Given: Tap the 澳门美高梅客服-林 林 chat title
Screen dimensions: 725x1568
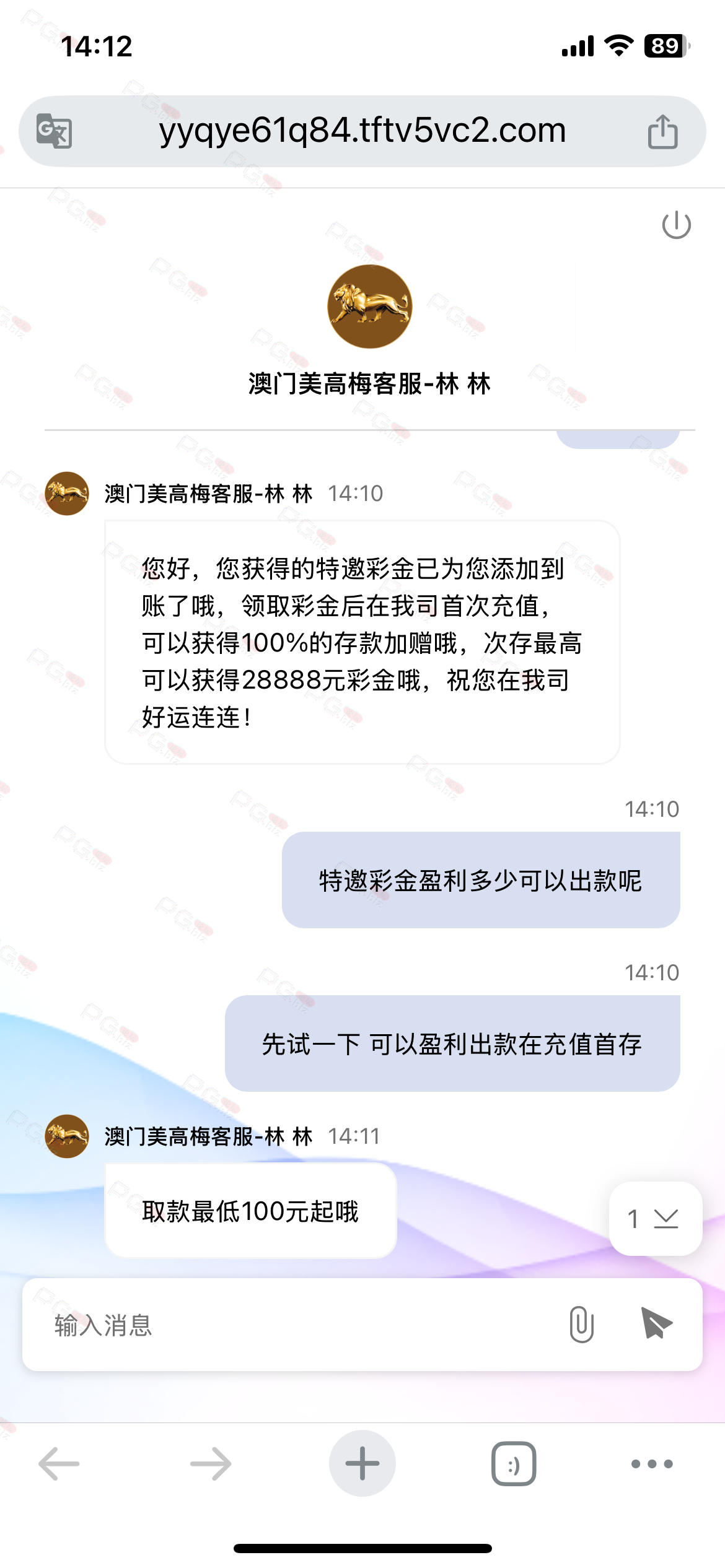Looking at the screenshot, I should click(368, 384).
